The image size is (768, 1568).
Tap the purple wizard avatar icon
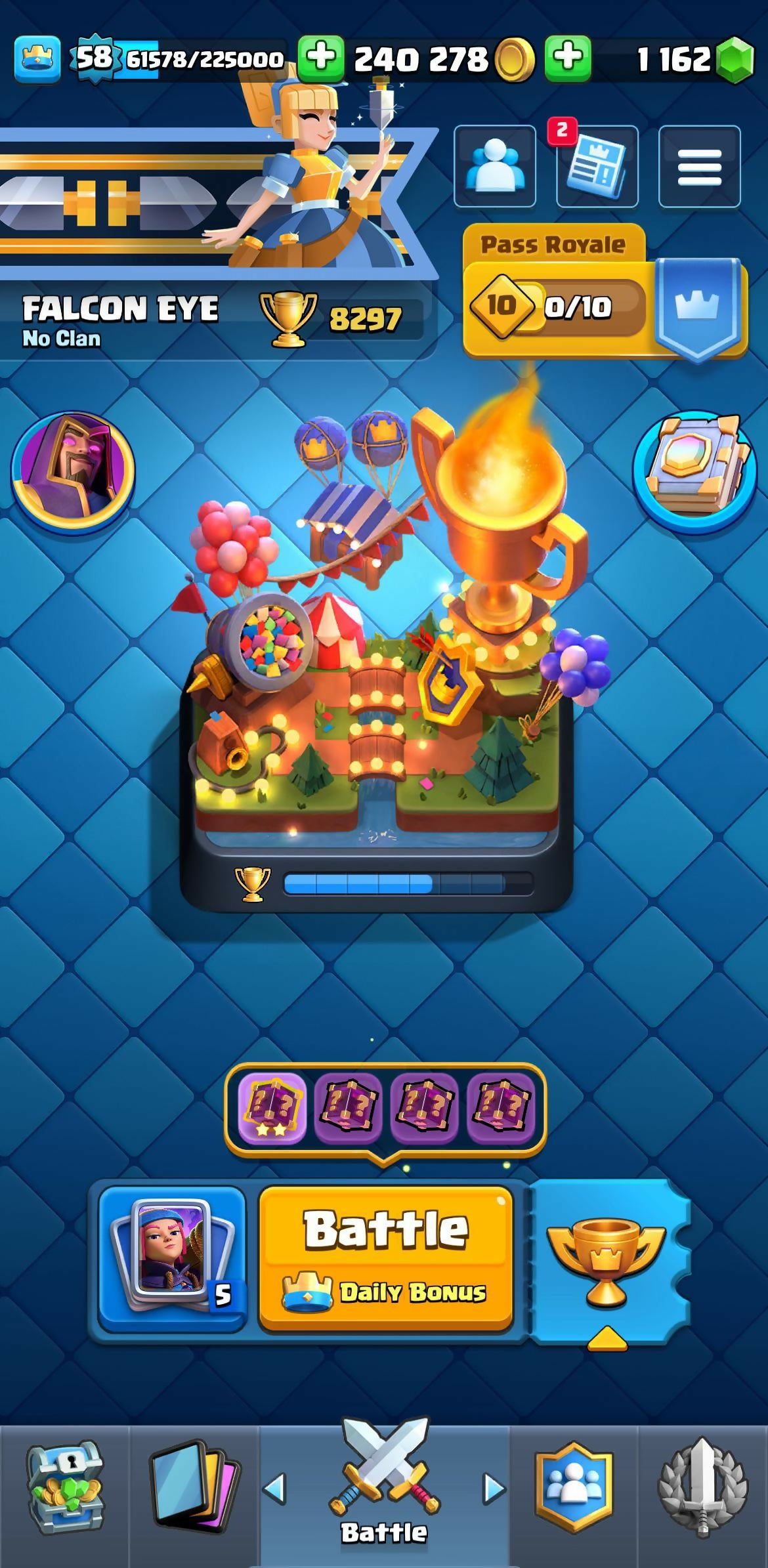pyautogui.click(x=73, y=471)
